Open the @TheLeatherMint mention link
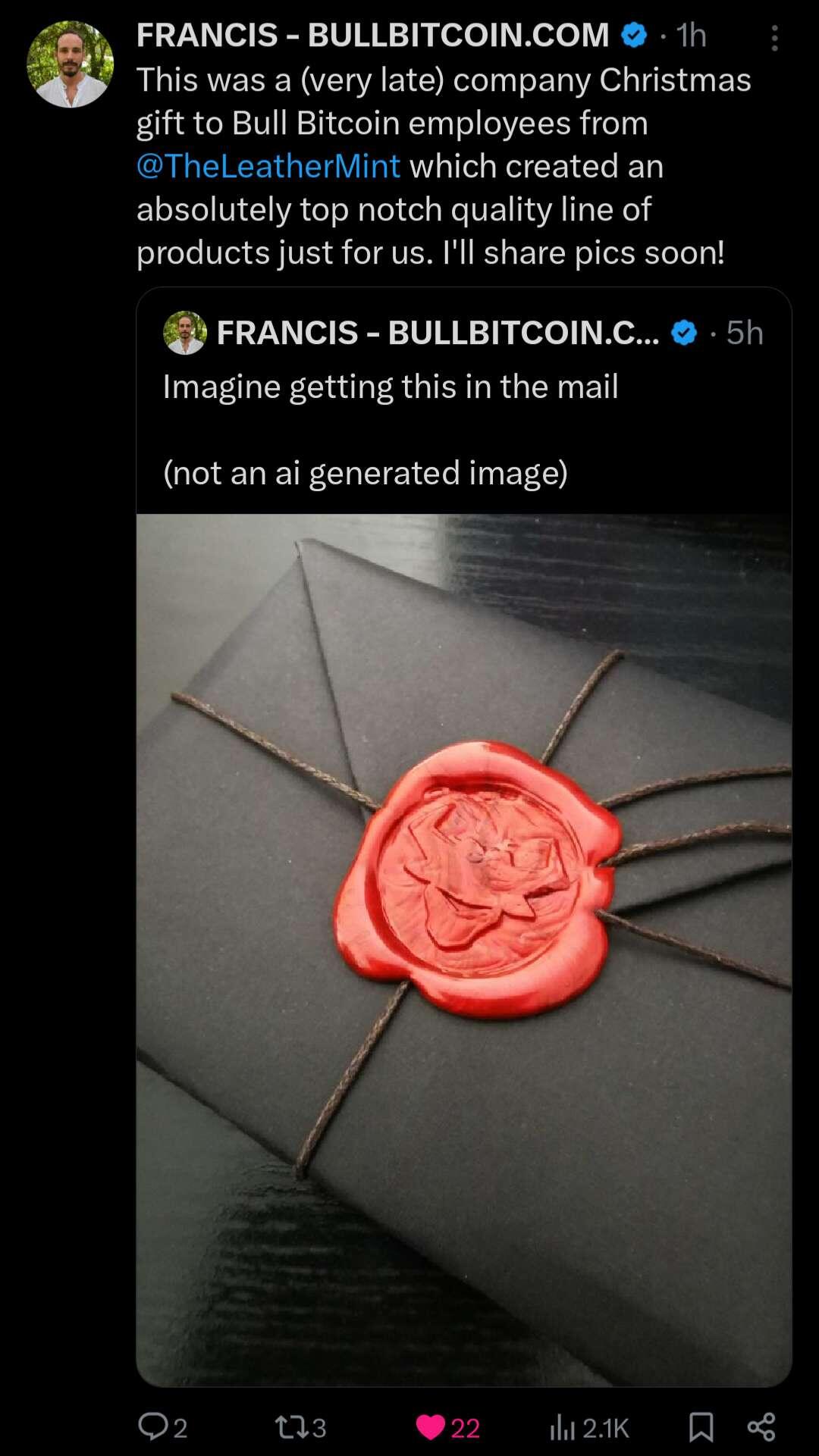 [x=268, y=166]
